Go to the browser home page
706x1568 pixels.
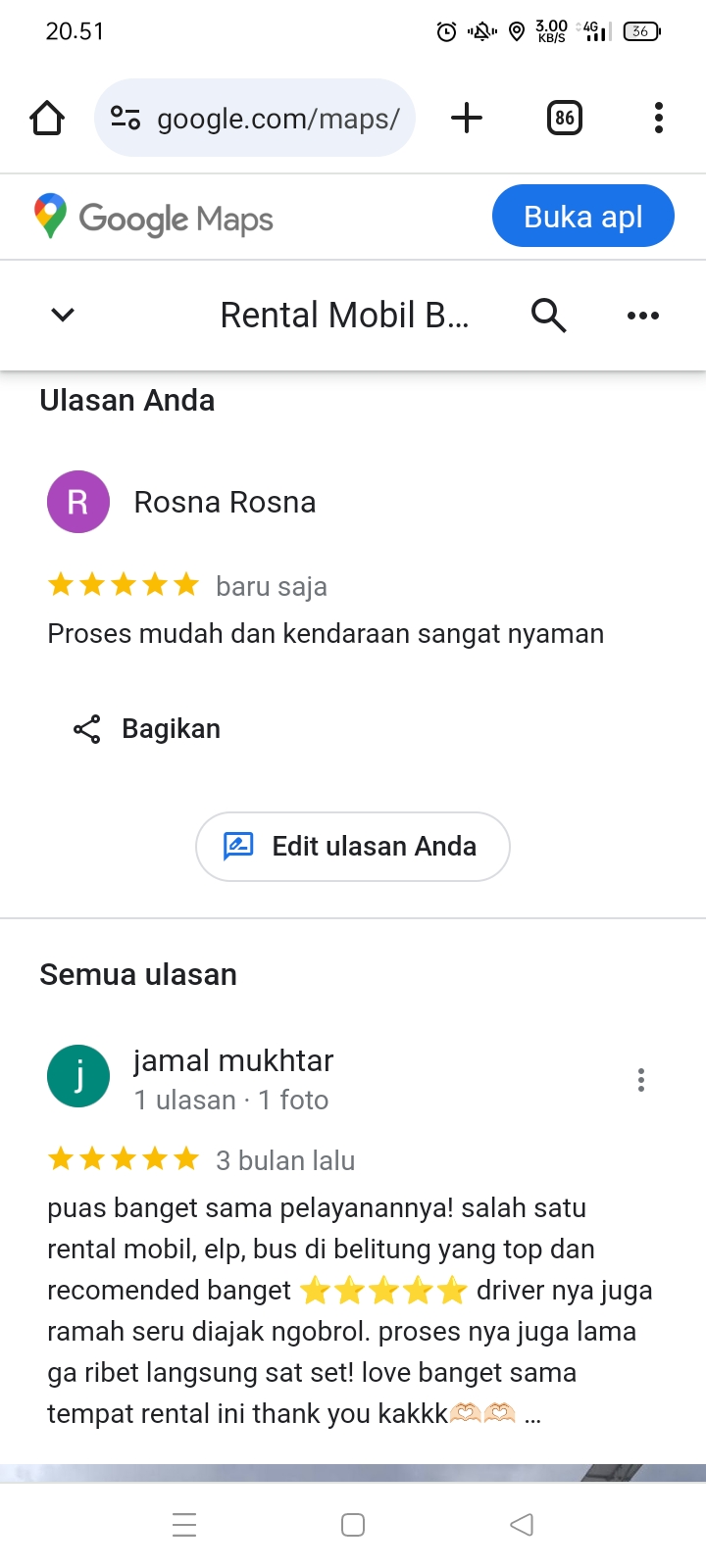click(x=47, y=118)
